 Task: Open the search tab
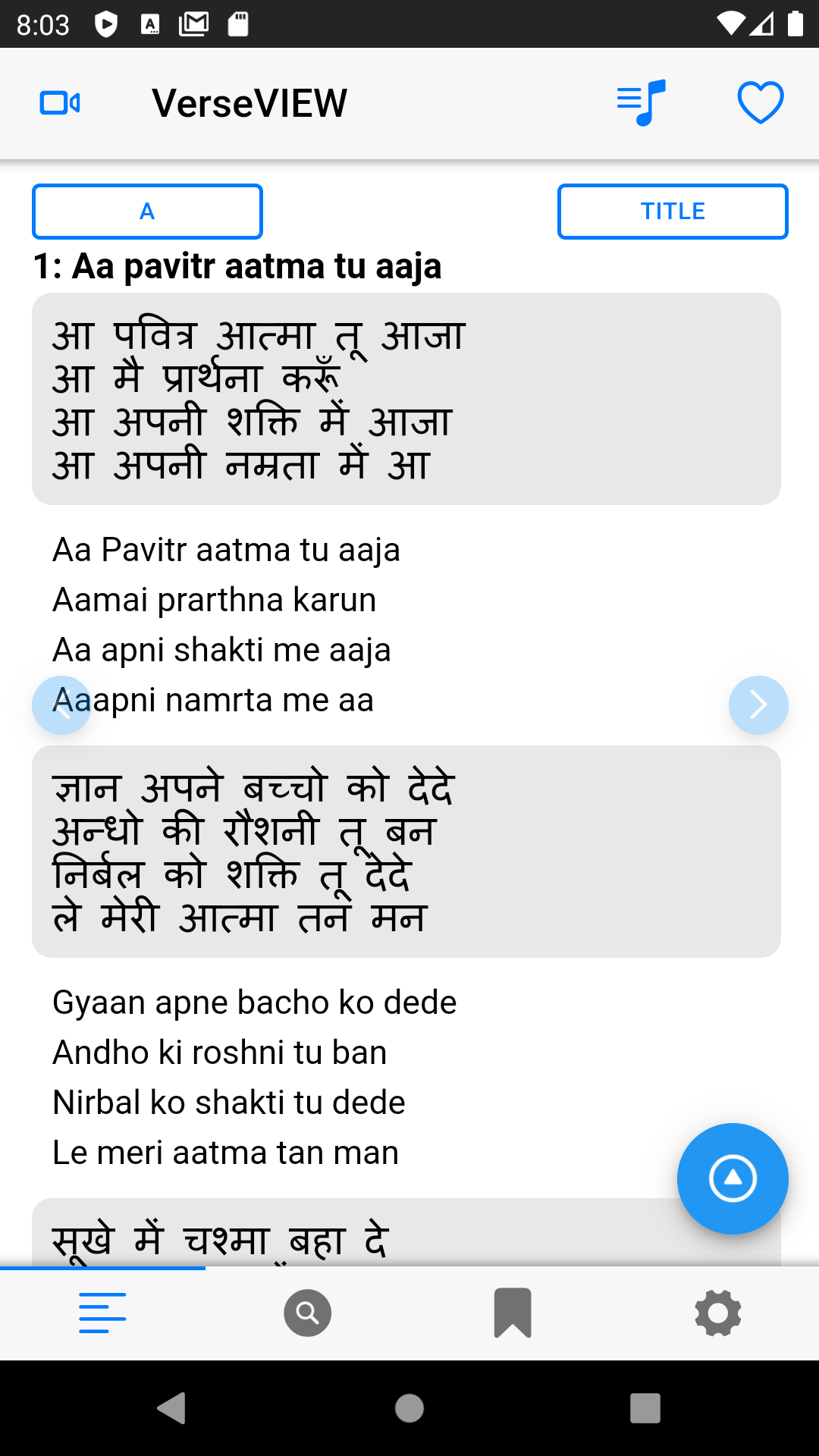point(307,1313)
